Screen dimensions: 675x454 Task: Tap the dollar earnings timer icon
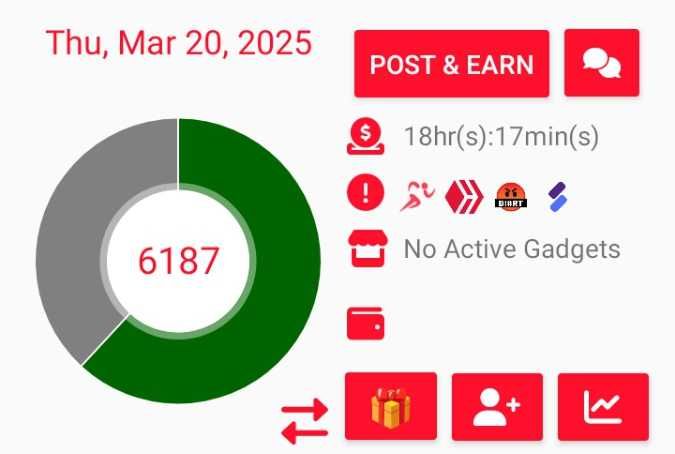pos(365,137)
